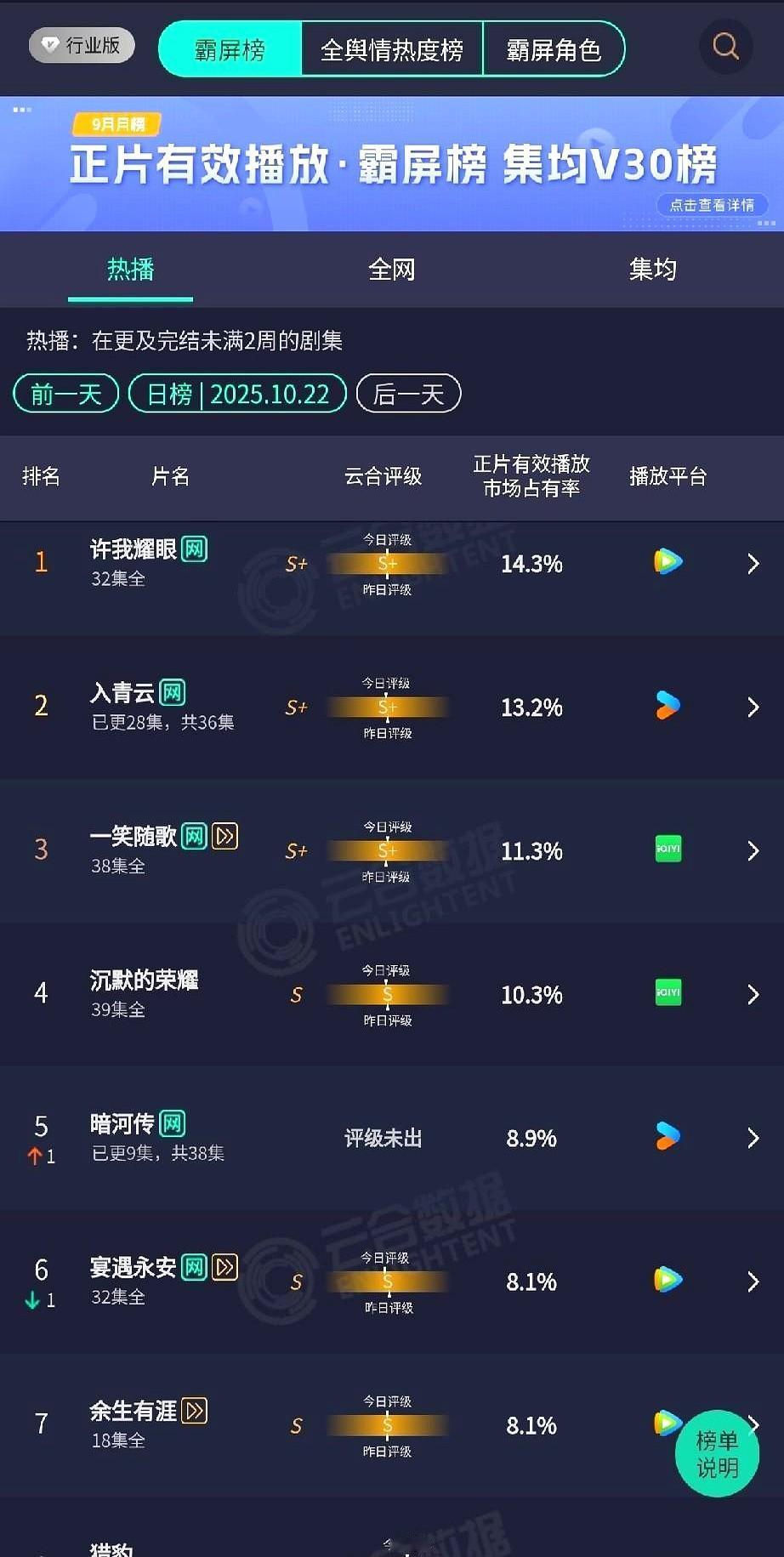Select the 霸屏榜 segment
The height and width of the screenshot is (1557, 784).
point(230,49)
